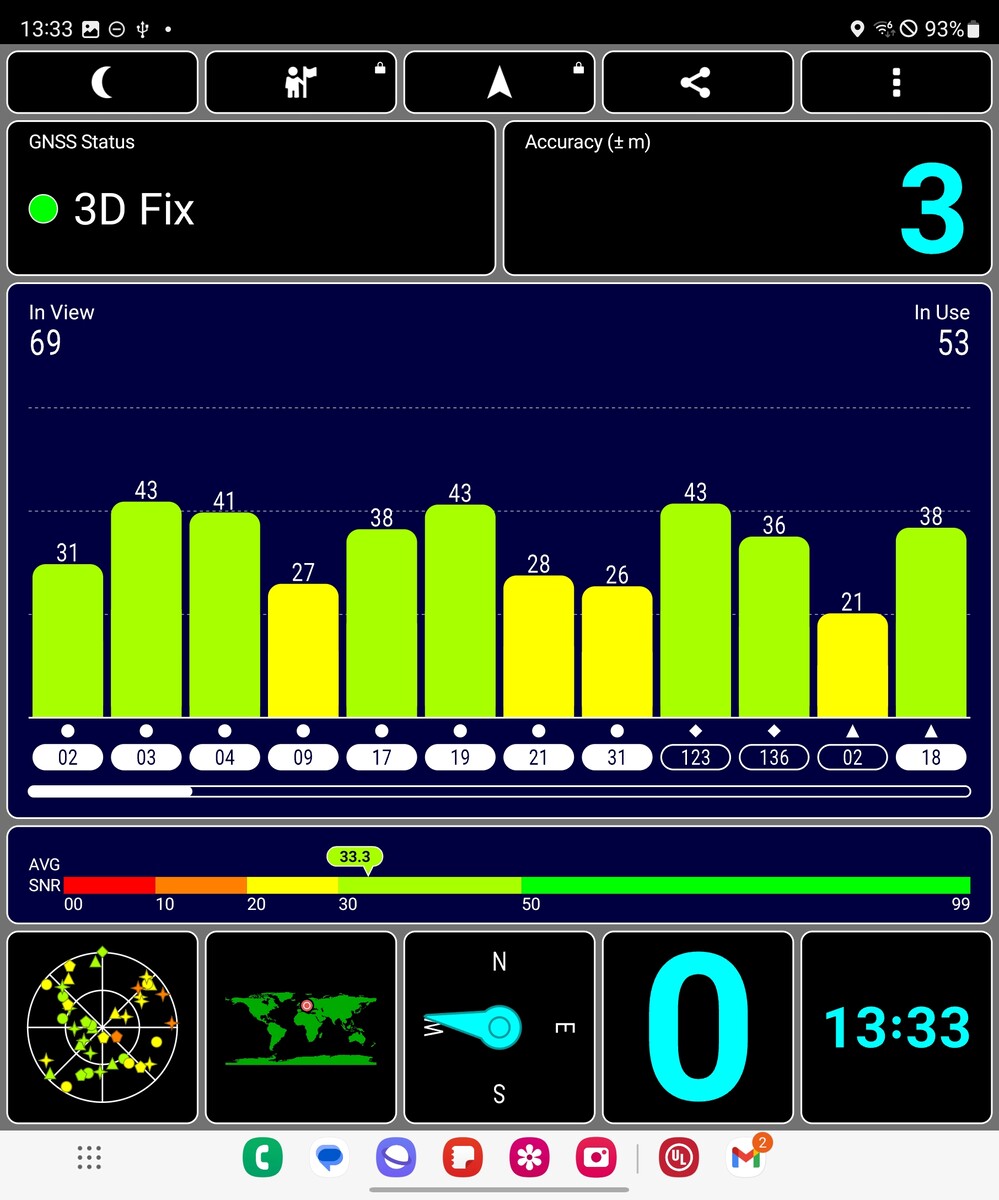Launch the Phone app from the taskbar
This screenshot has height=1200, width=999.
pyautogui.click(x=262, y=1158)
